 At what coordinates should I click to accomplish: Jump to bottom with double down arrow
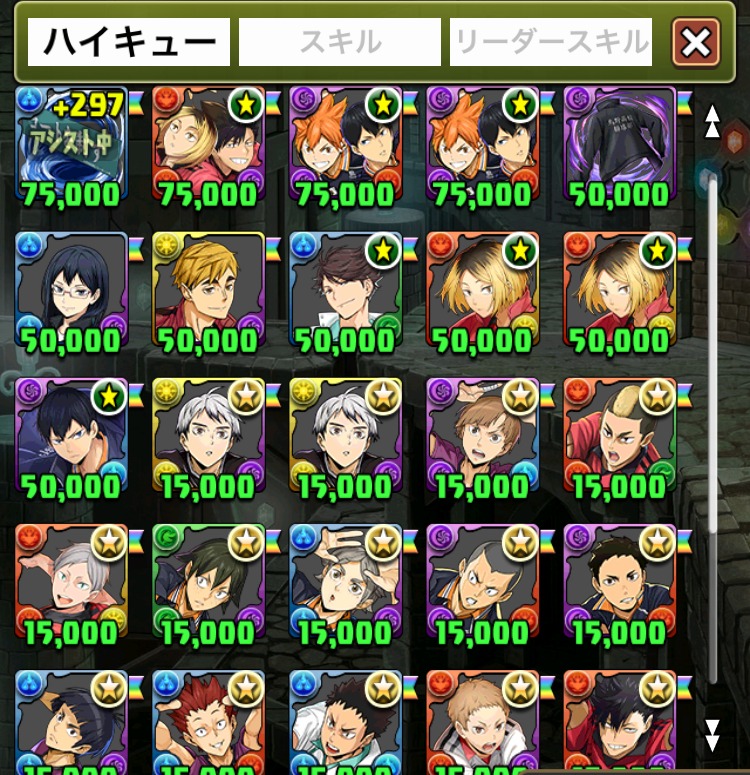pos(712,734)
